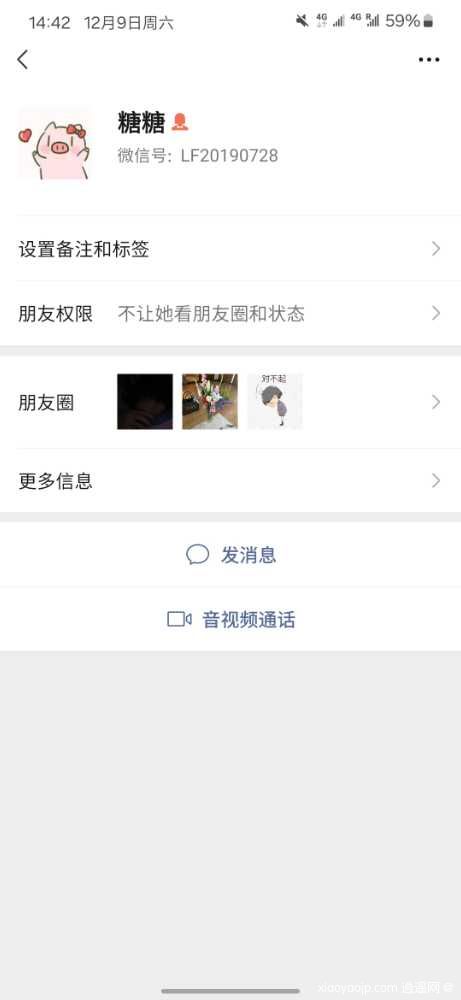The image size is (461, 1000).
Task: Go back using the top-left arrow
Action: click(x=23, y=59)
